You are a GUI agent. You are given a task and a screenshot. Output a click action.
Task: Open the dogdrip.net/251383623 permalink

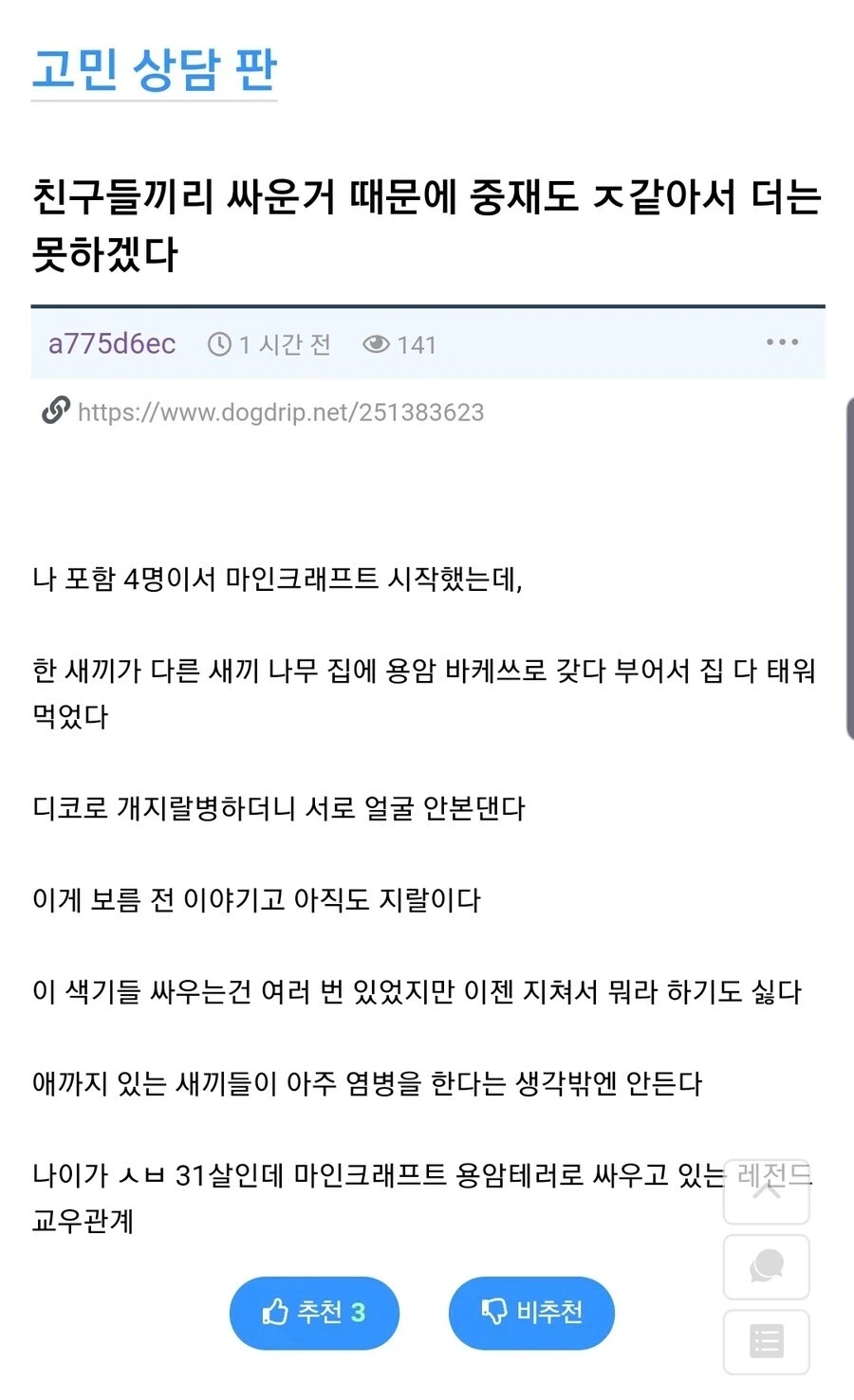[281, 412]
